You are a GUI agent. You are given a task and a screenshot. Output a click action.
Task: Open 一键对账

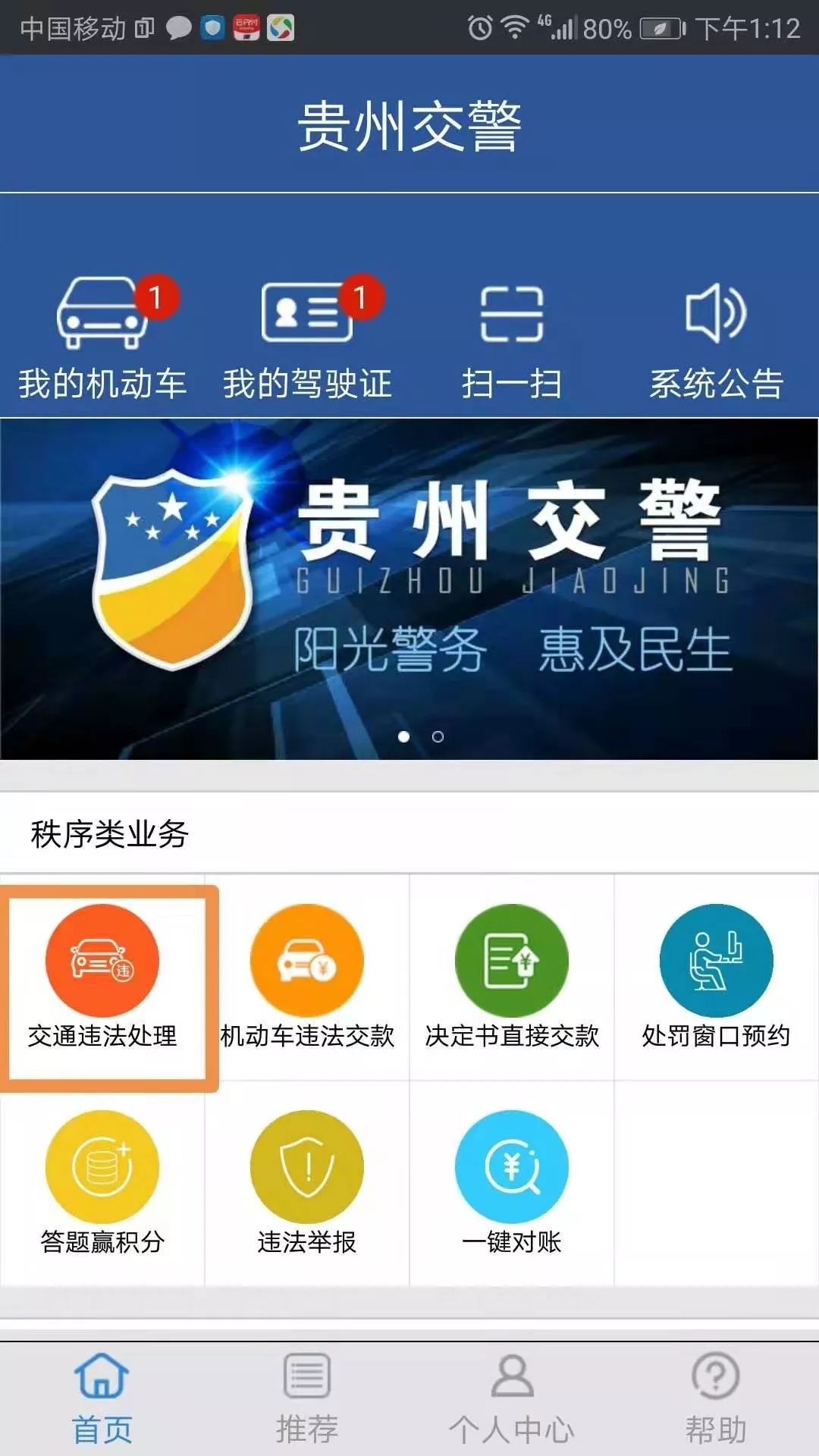click(512, 1185)
